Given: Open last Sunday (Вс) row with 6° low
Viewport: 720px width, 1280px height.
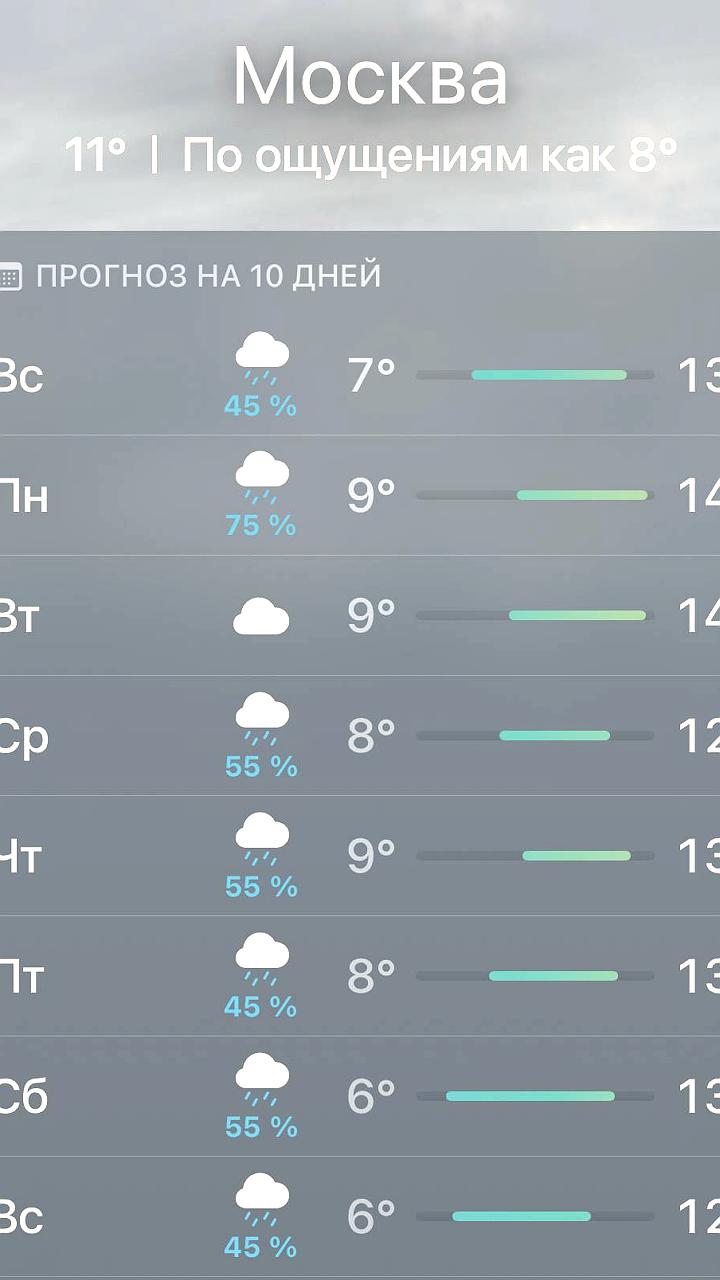Looking at the screenshot, I should [x=360, y=1217].
